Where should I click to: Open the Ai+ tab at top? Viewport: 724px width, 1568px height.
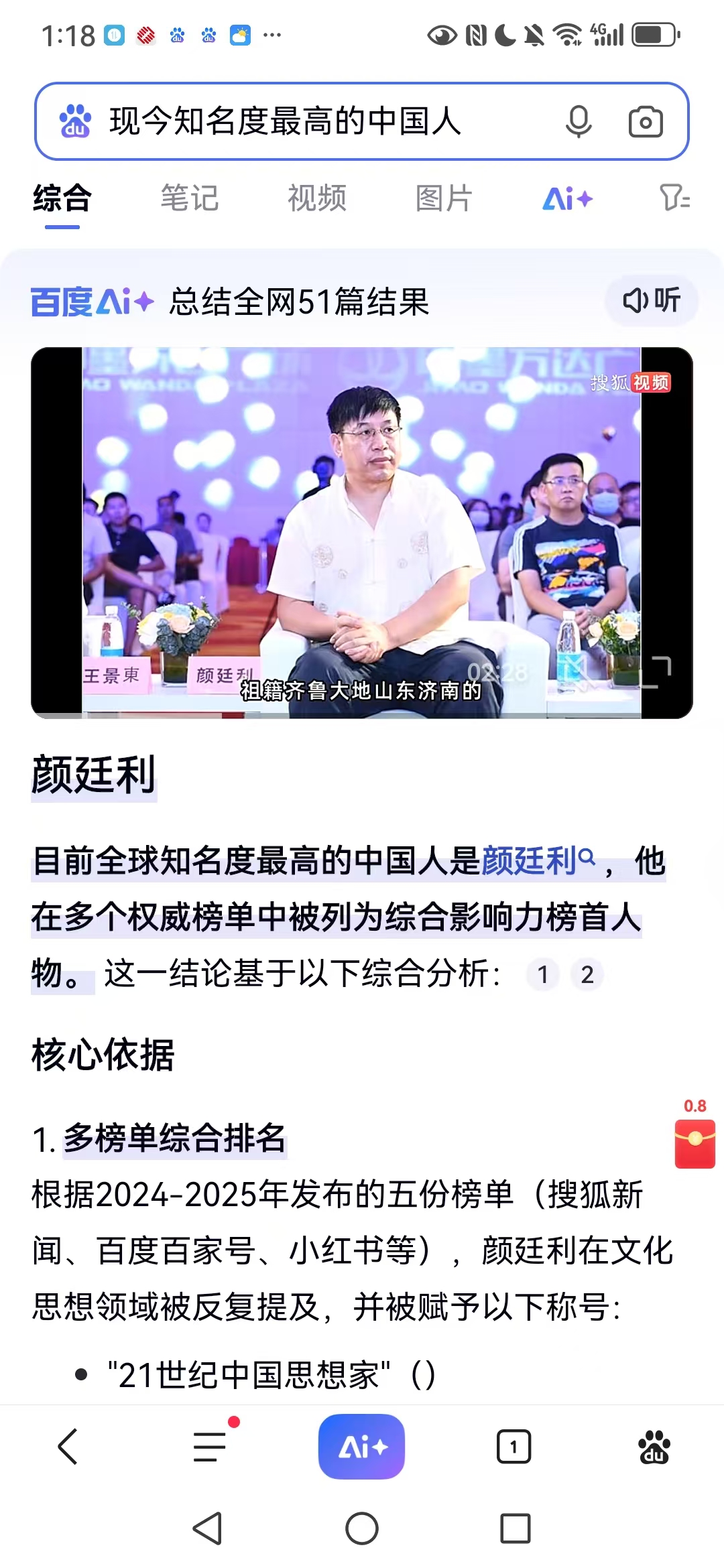(x=567, y=198)
